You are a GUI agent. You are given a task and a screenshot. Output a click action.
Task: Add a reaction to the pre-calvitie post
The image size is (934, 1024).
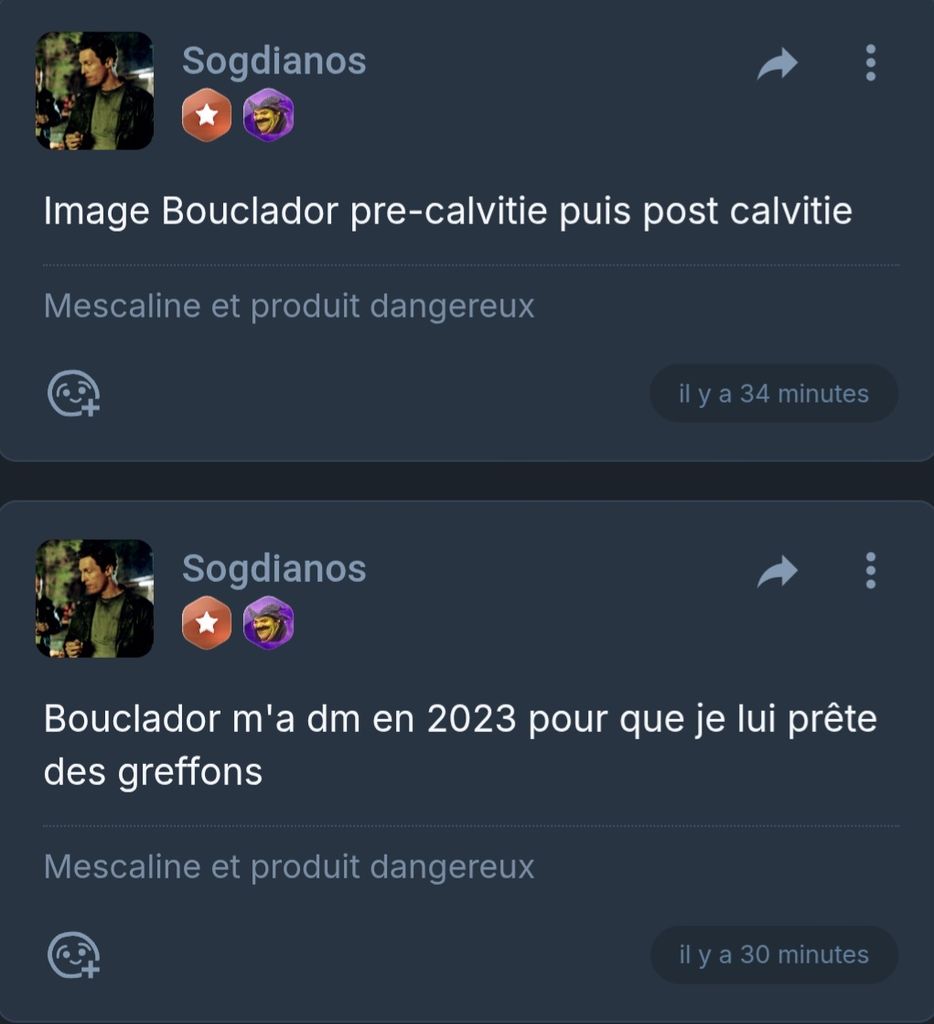click(x=73, y=393)
